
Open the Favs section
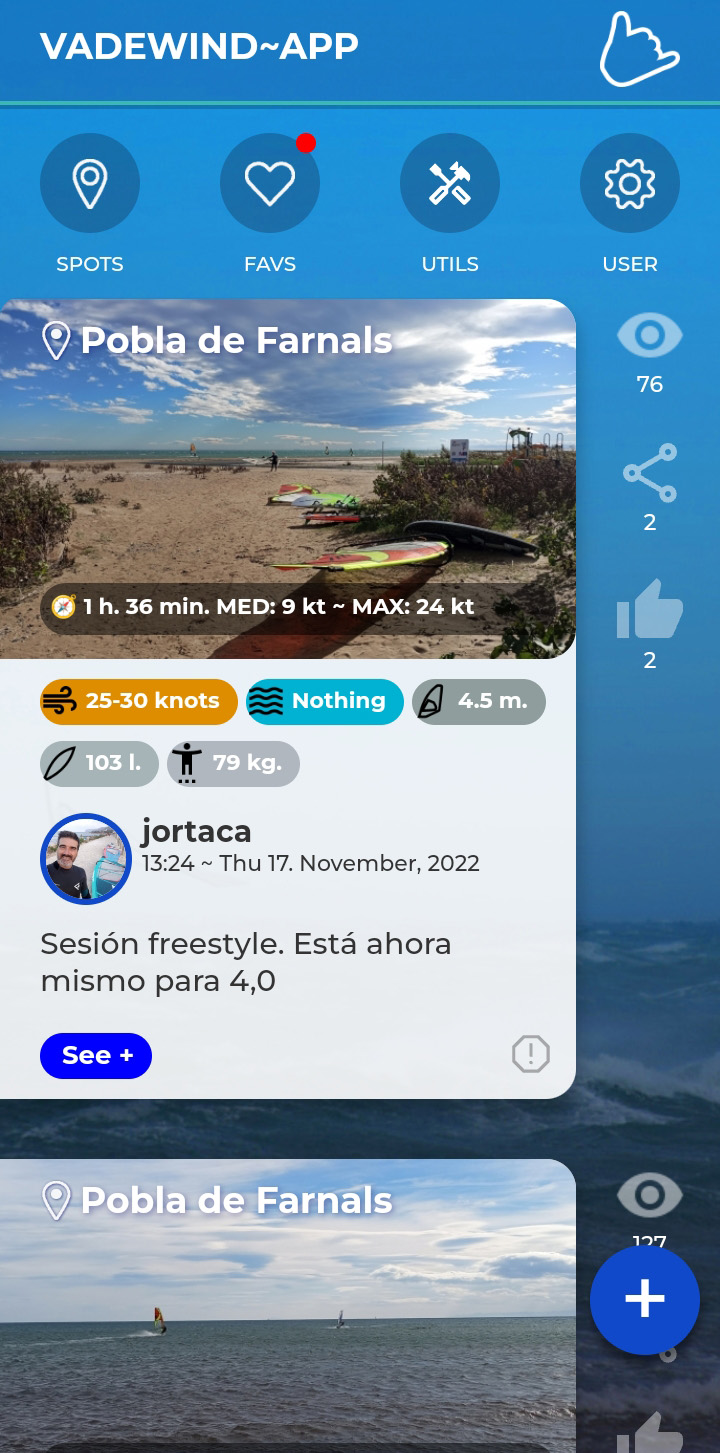click(x=270, y=184)
